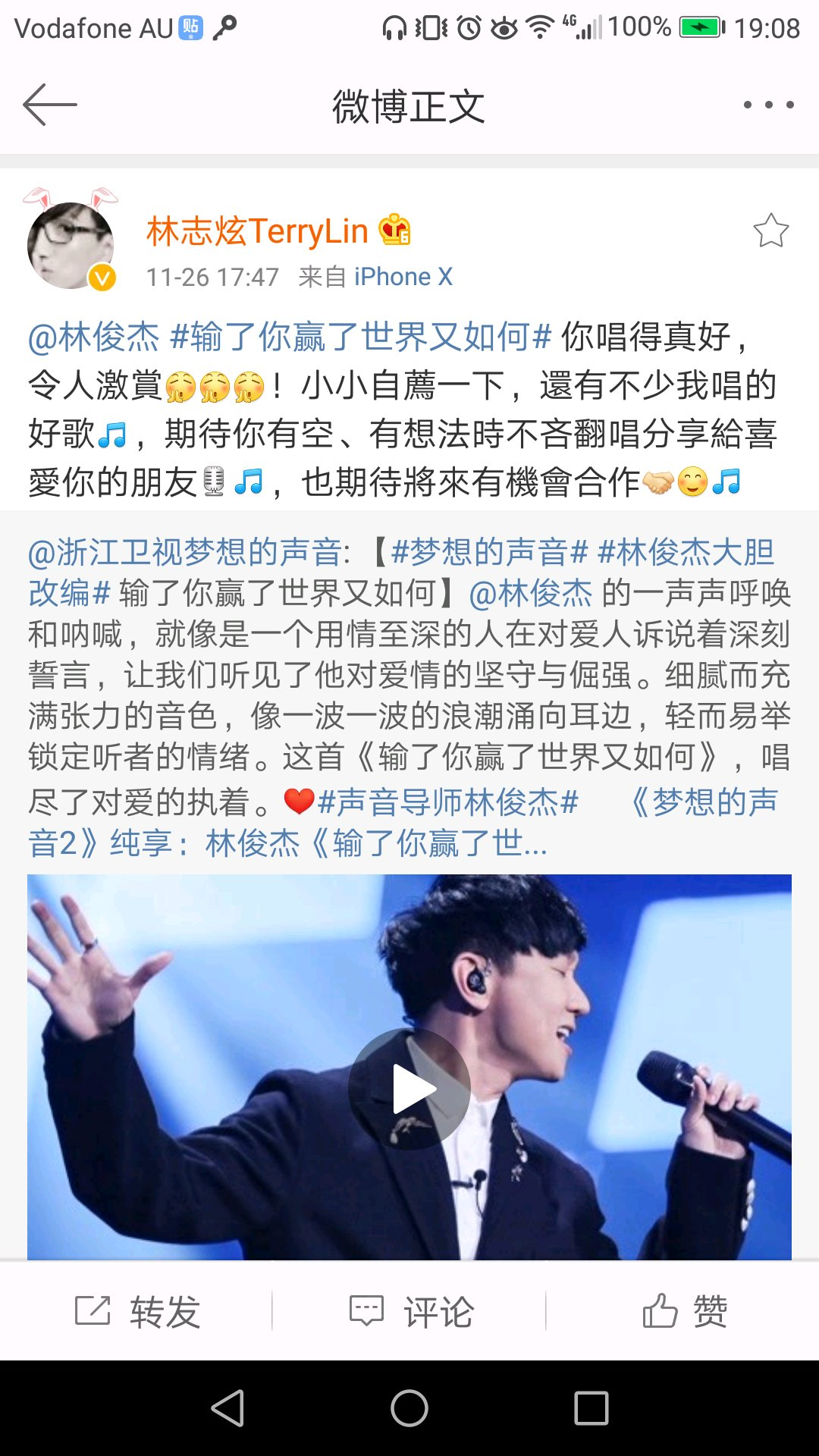Image resolution: width=819 pixels, height=1456 pixels.
Task: Open the Android recent apps view
Action: (x=589, y=1408)
